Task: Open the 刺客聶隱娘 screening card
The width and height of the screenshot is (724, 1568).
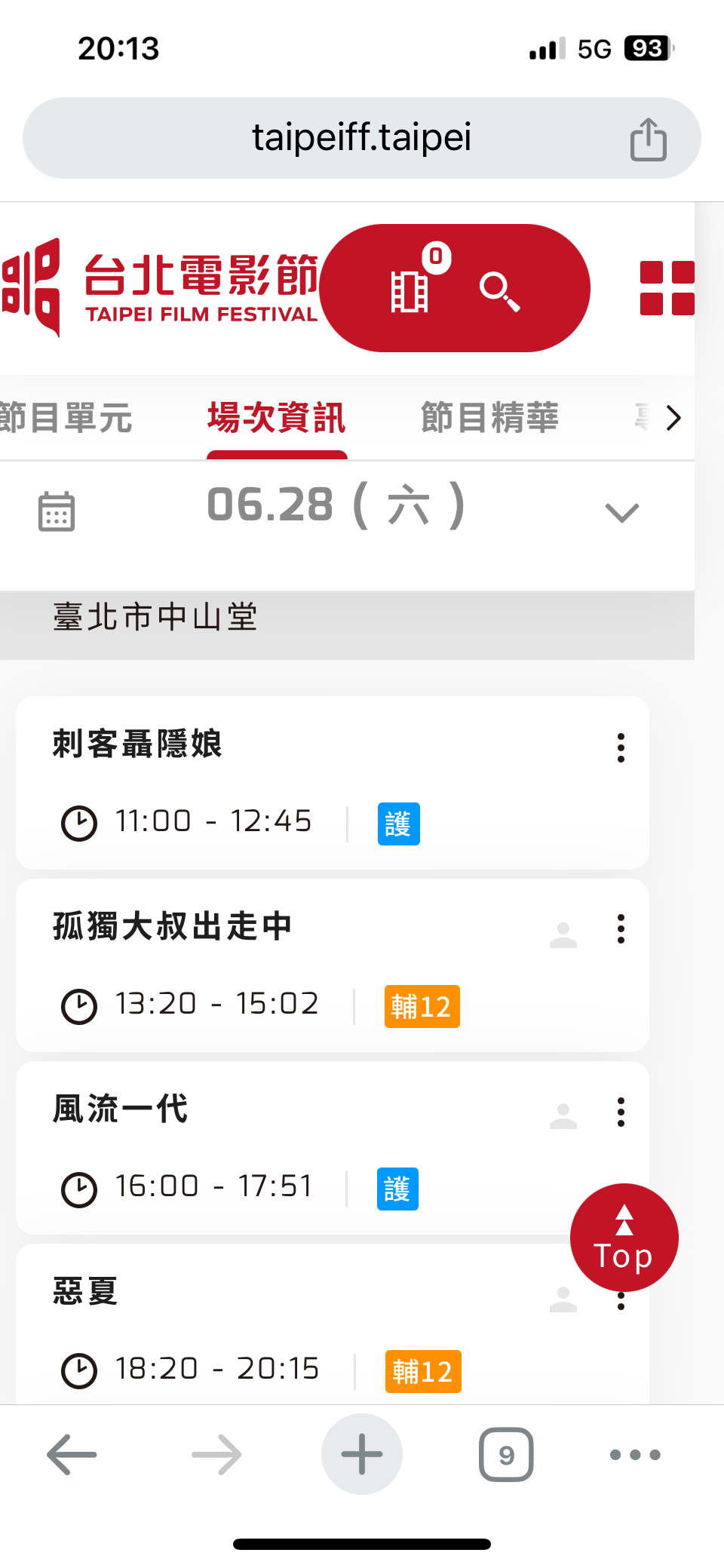Action: tap(332, 782)
